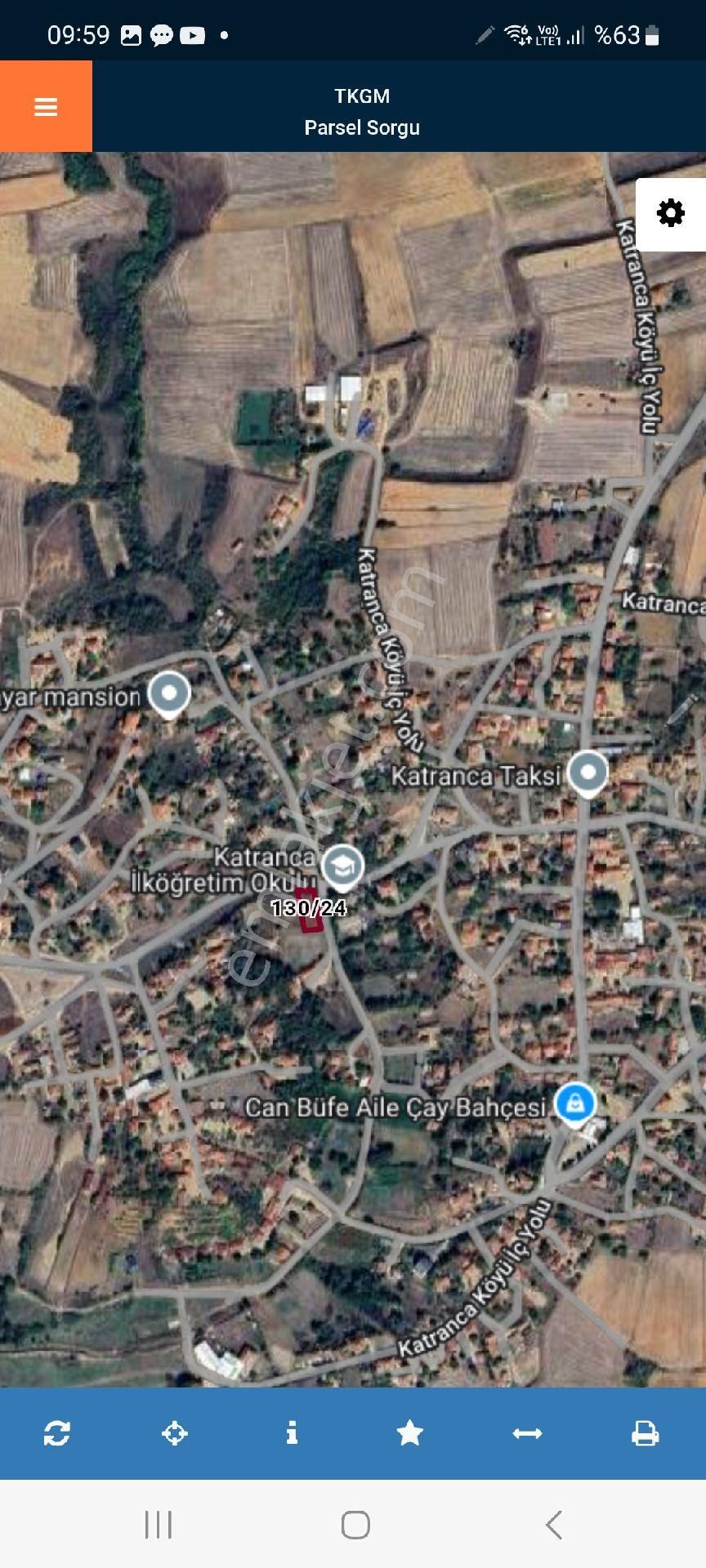The width and height of the screenshot is (706, 1568).
Task: Go to the phone home screen
Action: coord(355,1524)
